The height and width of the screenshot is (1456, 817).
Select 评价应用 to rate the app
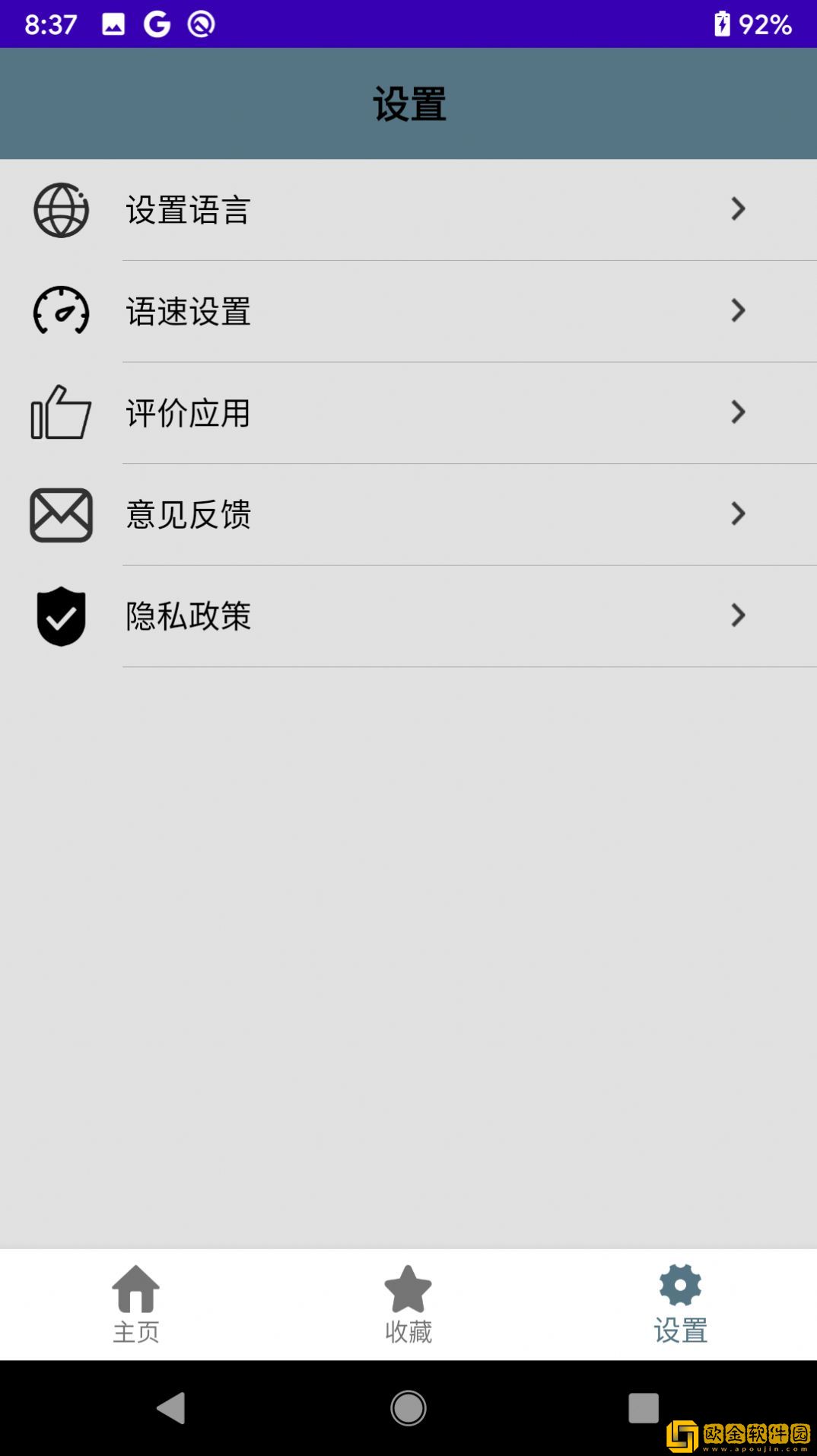coord(408,413)
